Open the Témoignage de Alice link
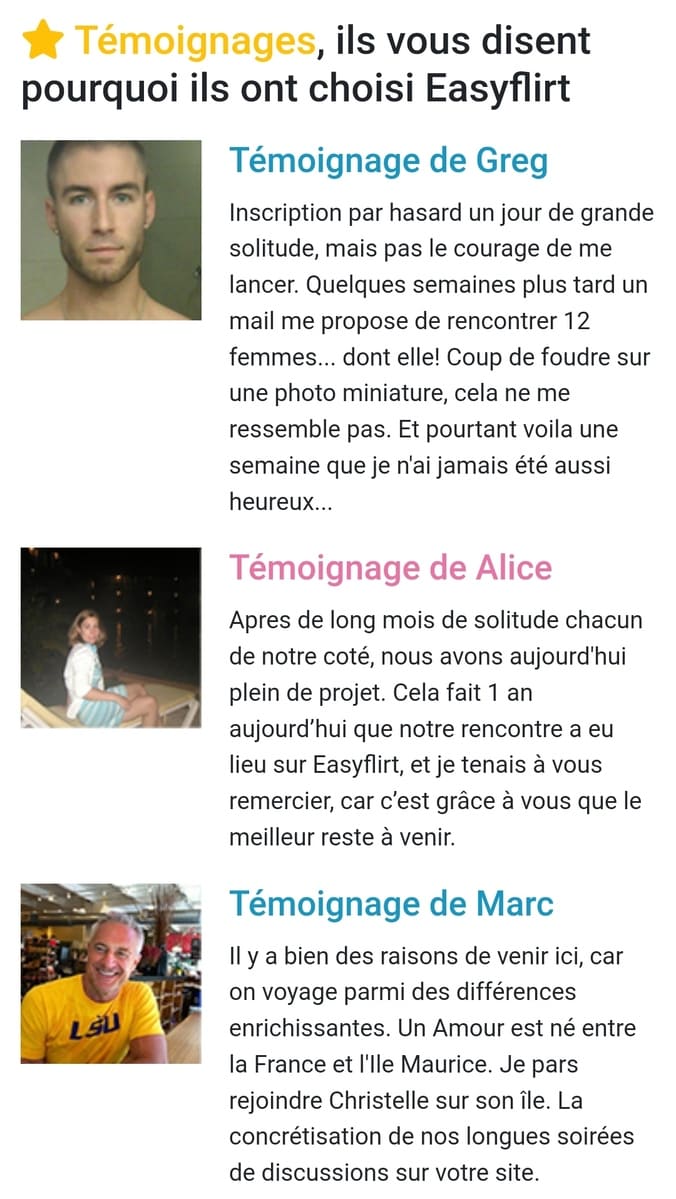The image size is (676, 1199). (390, 568)
